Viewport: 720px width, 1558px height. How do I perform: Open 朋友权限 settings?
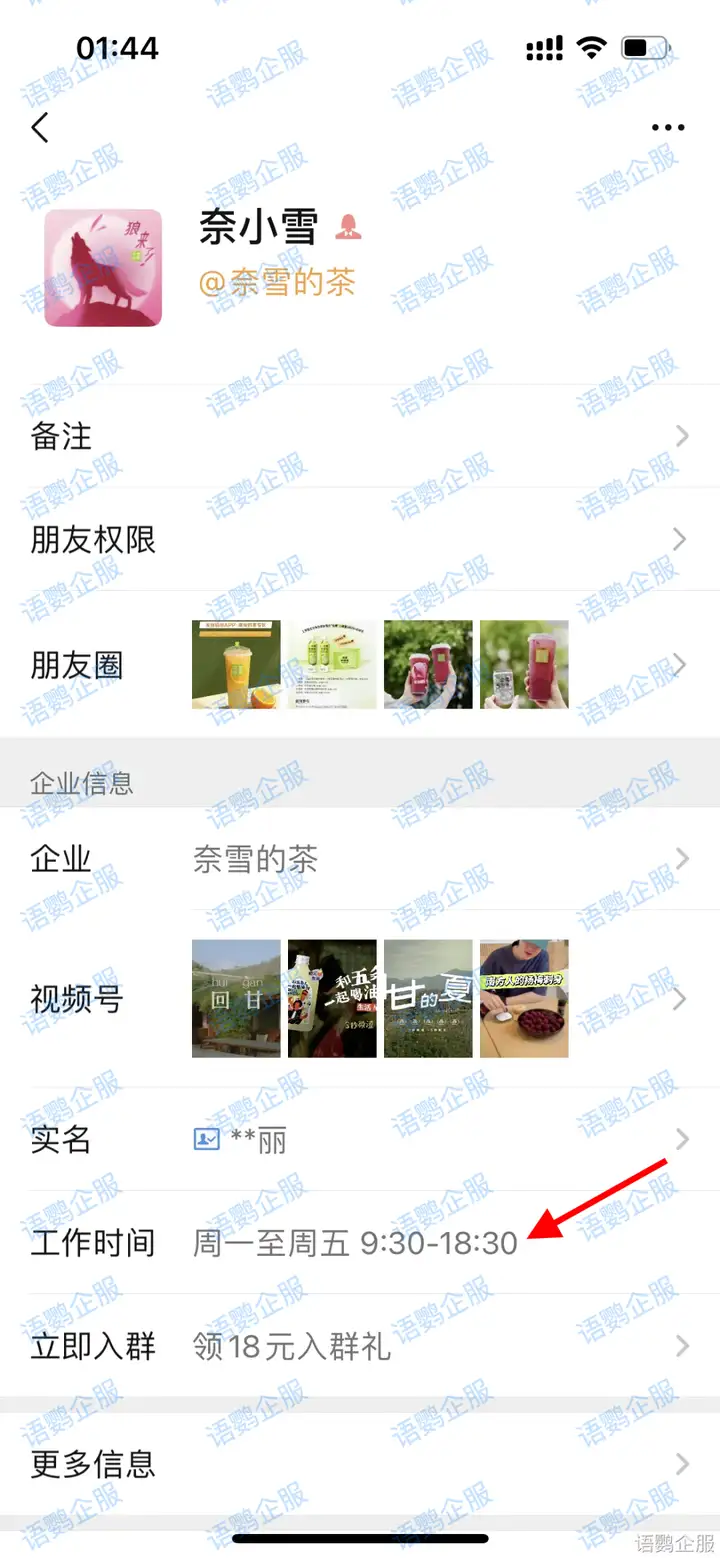[360, 540]
